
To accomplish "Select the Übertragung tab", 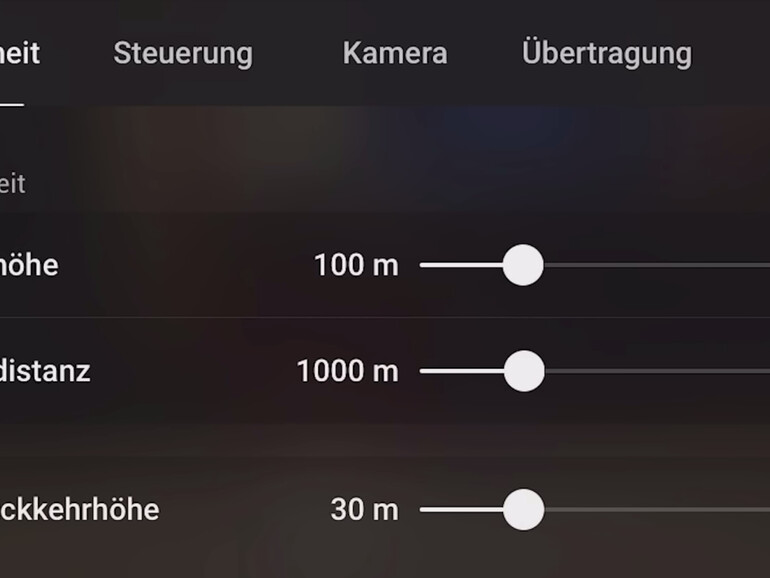I will click(606, 53).
